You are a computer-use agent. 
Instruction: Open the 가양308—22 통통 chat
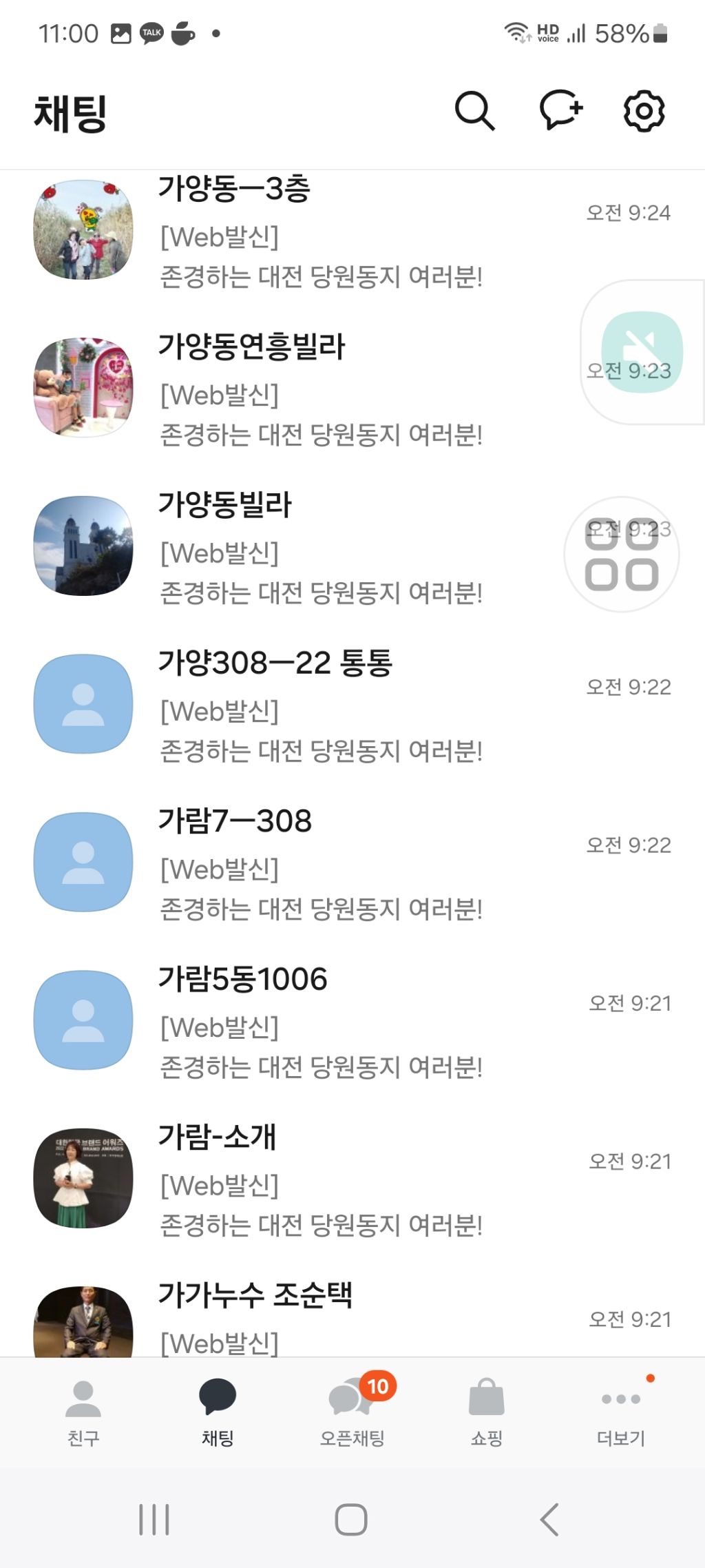click(x=320, y=705)
